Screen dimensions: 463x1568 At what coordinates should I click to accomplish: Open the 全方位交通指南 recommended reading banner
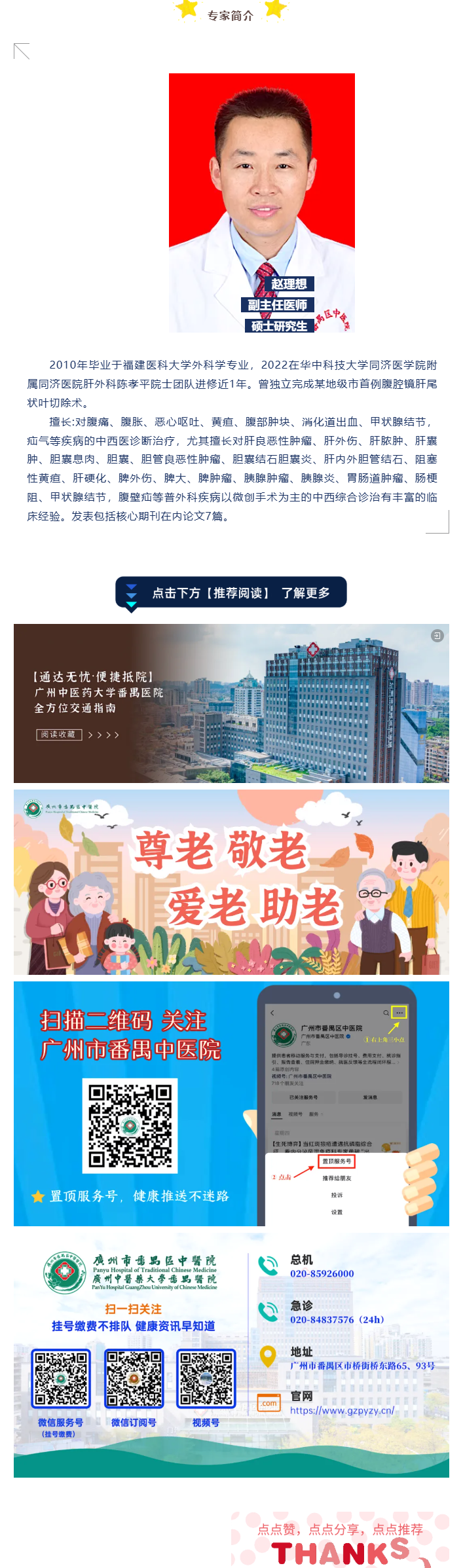coord(231,704)
